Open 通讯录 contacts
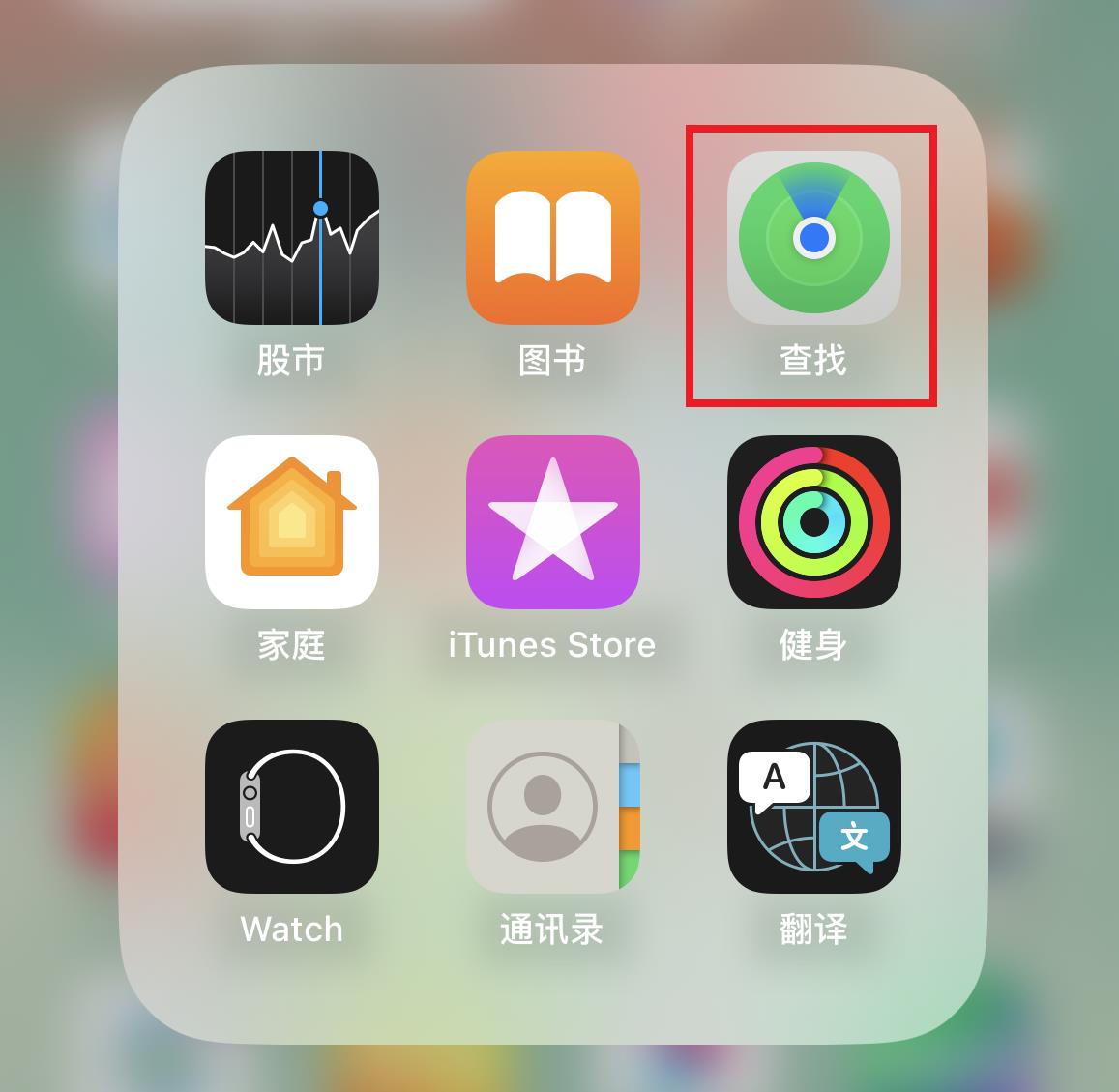Image resolution: width=1119 pixels, height=1092 pixels. tap(552, 807)
